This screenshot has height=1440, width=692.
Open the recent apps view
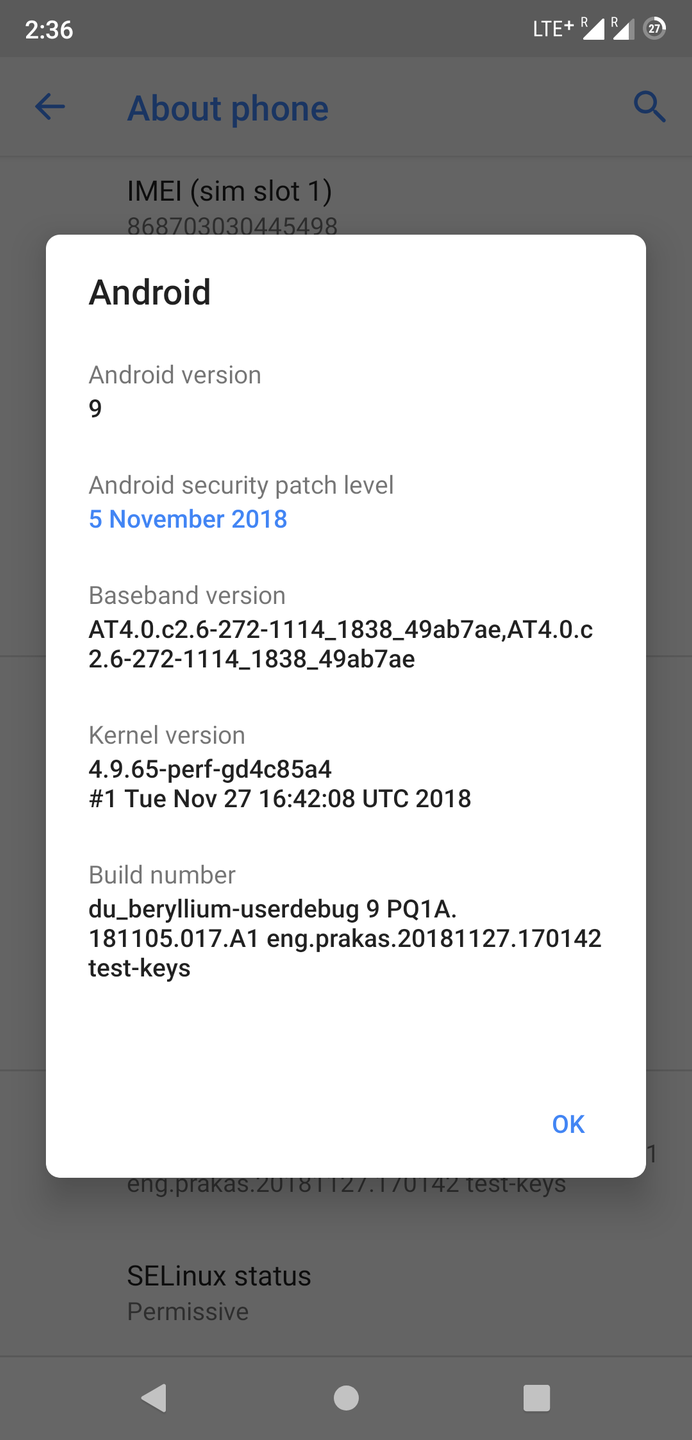[537, 1397]
